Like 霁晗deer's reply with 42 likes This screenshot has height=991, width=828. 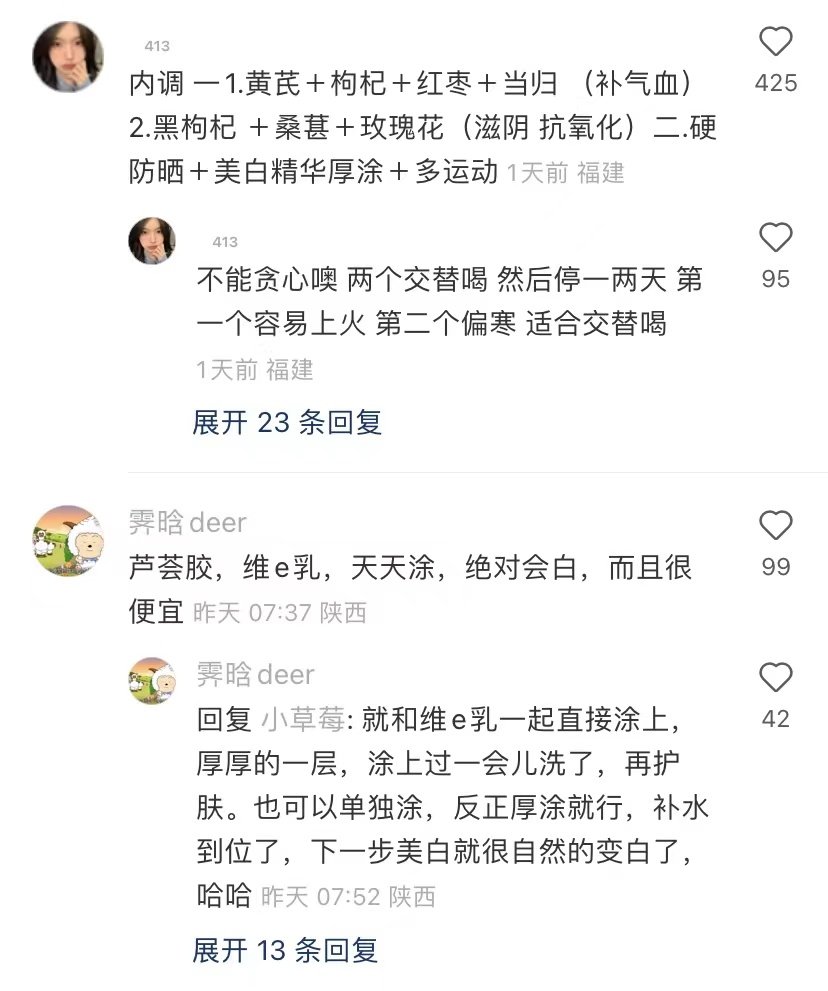[776, 678]
